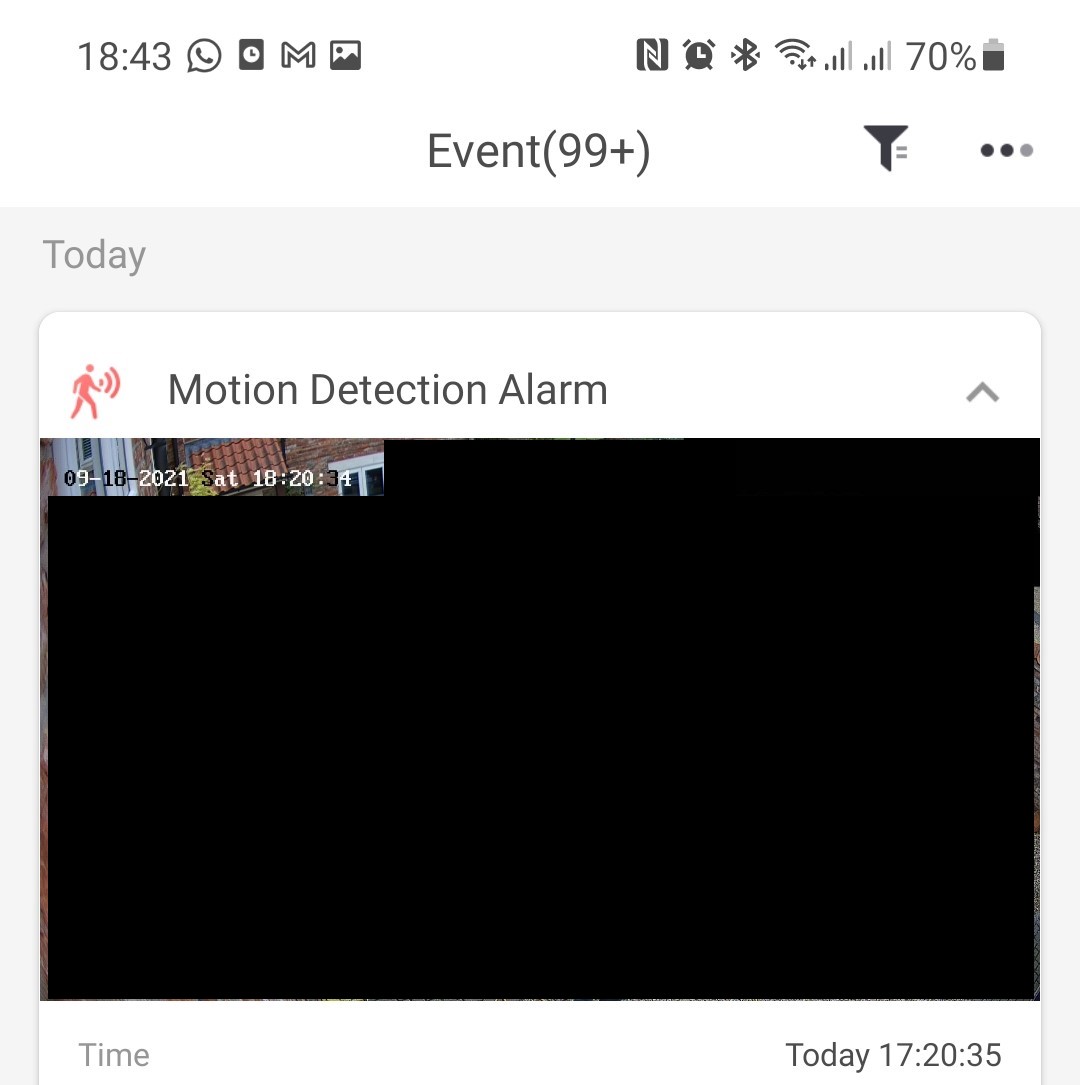Tap the Gallery notification icon
Viewport: 1080px width, 1085px height.
click(x=345, y=56)
